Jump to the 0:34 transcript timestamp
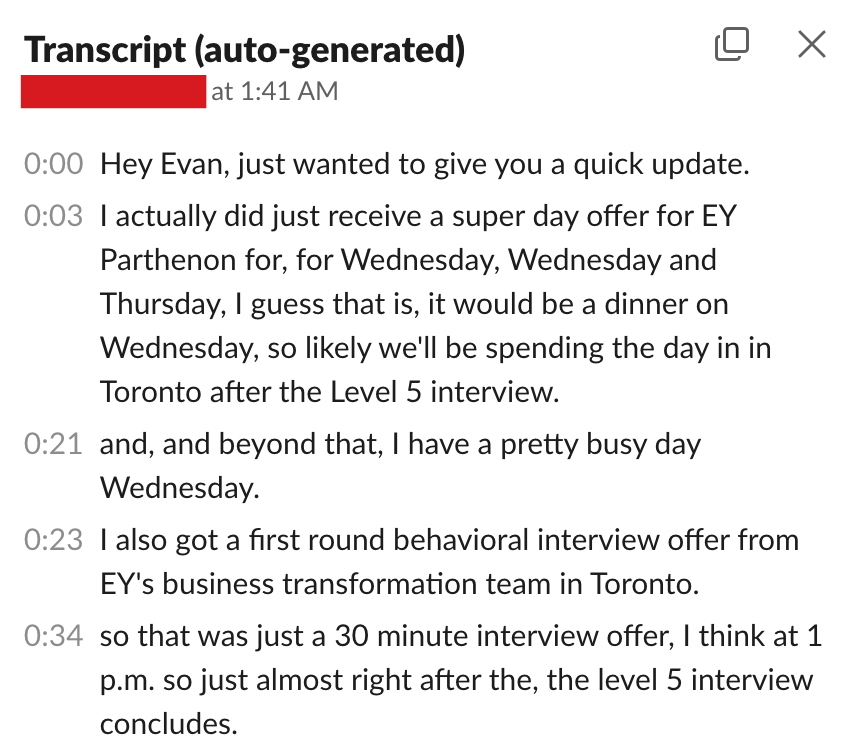 point(53,636)
